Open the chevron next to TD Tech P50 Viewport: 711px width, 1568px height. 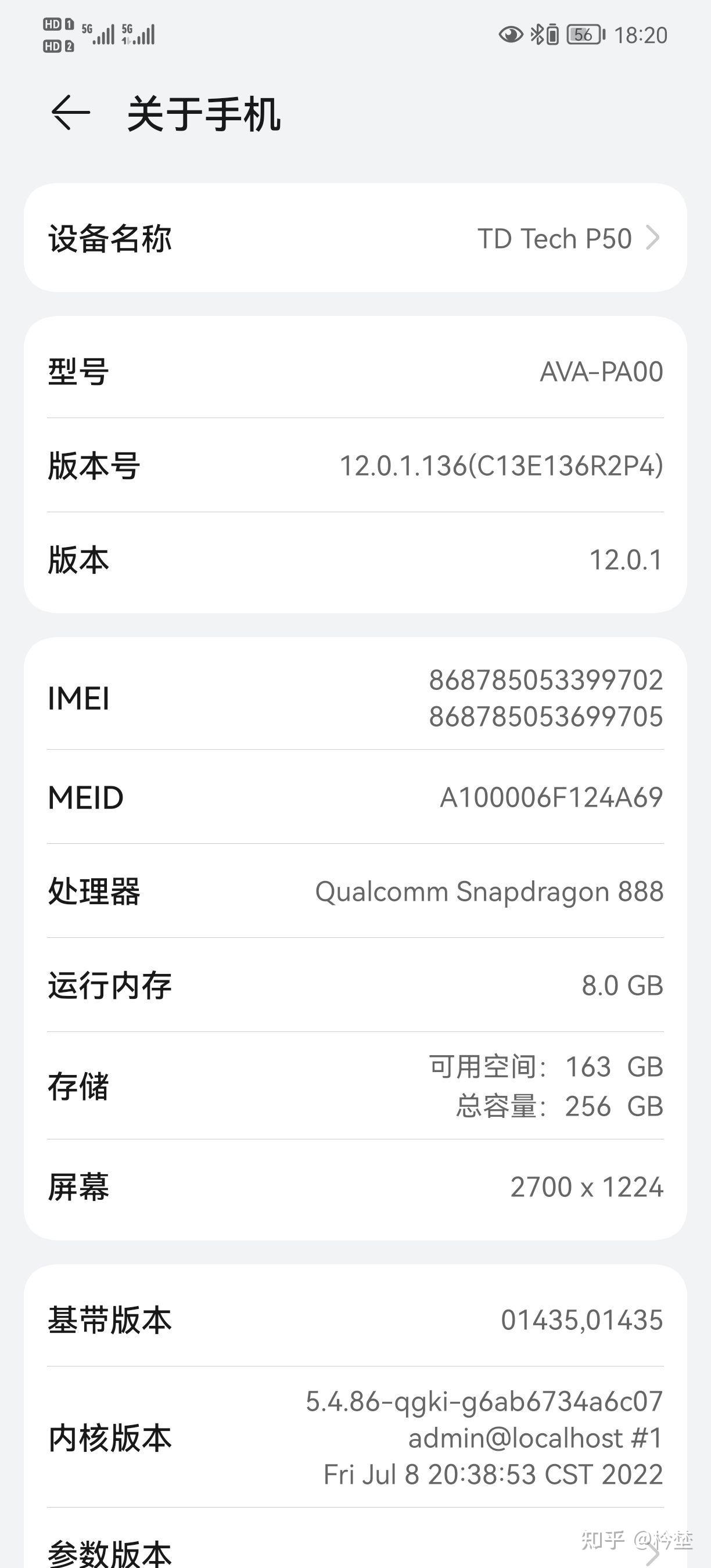tap(655, 238)
